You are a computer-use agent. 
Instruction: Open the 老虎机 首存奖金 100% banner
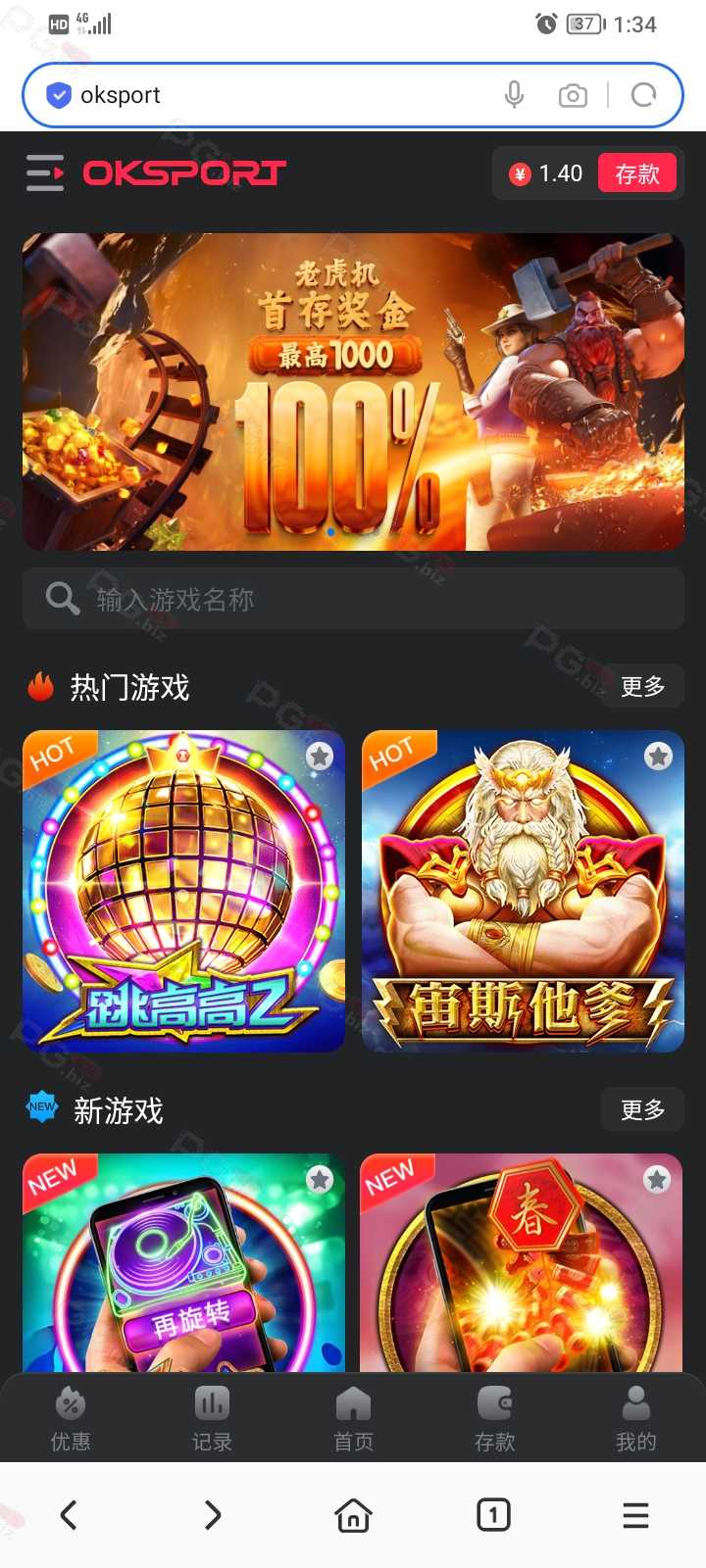pos(353,392)
